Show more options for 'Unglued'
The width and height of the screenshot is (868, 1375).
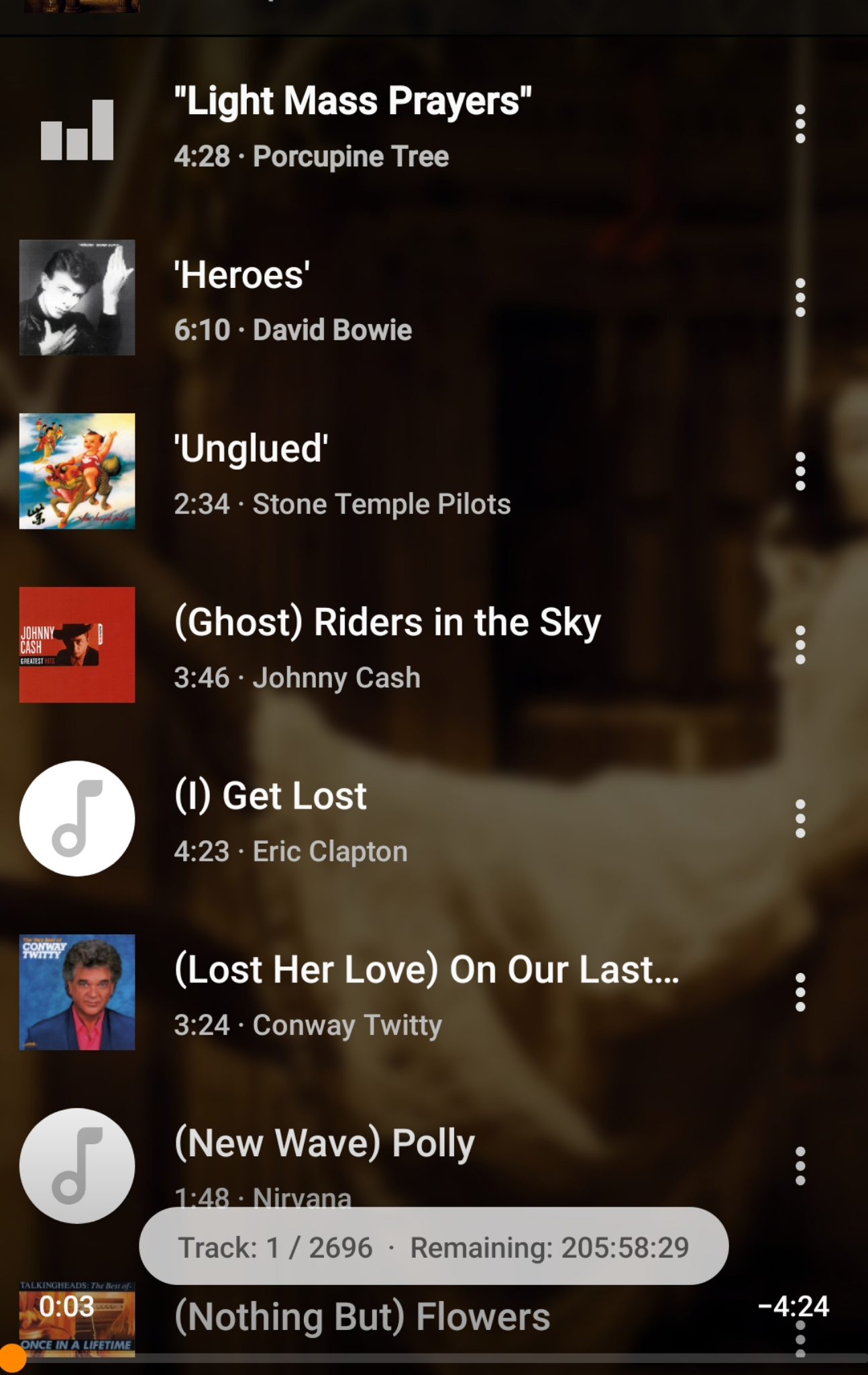click(x=800, y=472)
